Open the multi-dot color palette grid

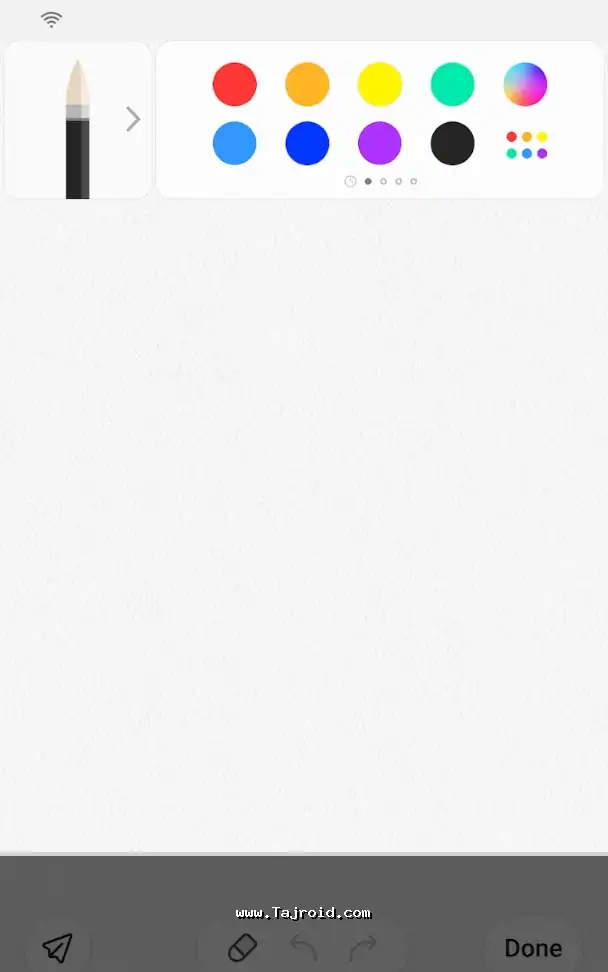[526, 145]
